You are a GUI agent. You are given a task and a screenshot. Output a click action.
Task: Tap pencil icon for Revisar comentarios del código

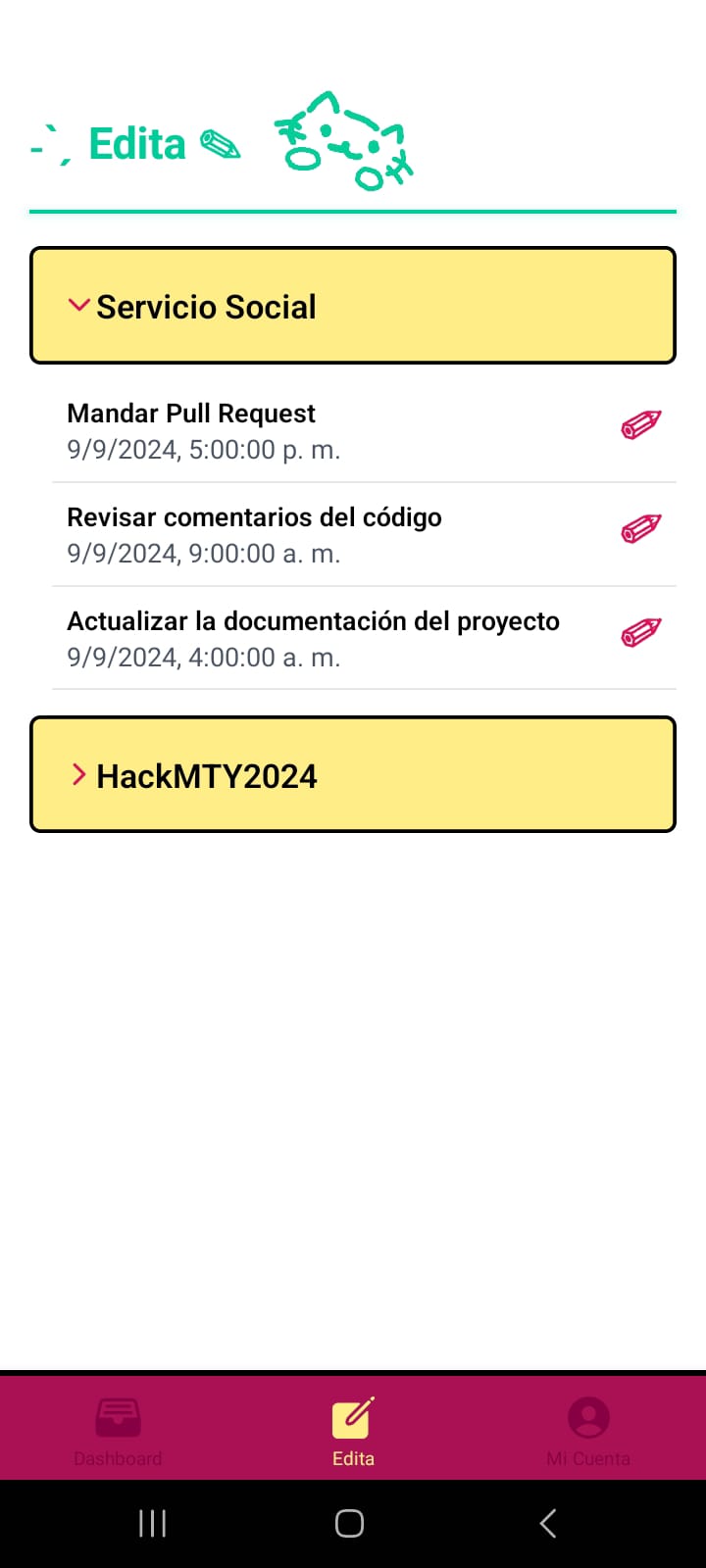click(x=641, y=529)
